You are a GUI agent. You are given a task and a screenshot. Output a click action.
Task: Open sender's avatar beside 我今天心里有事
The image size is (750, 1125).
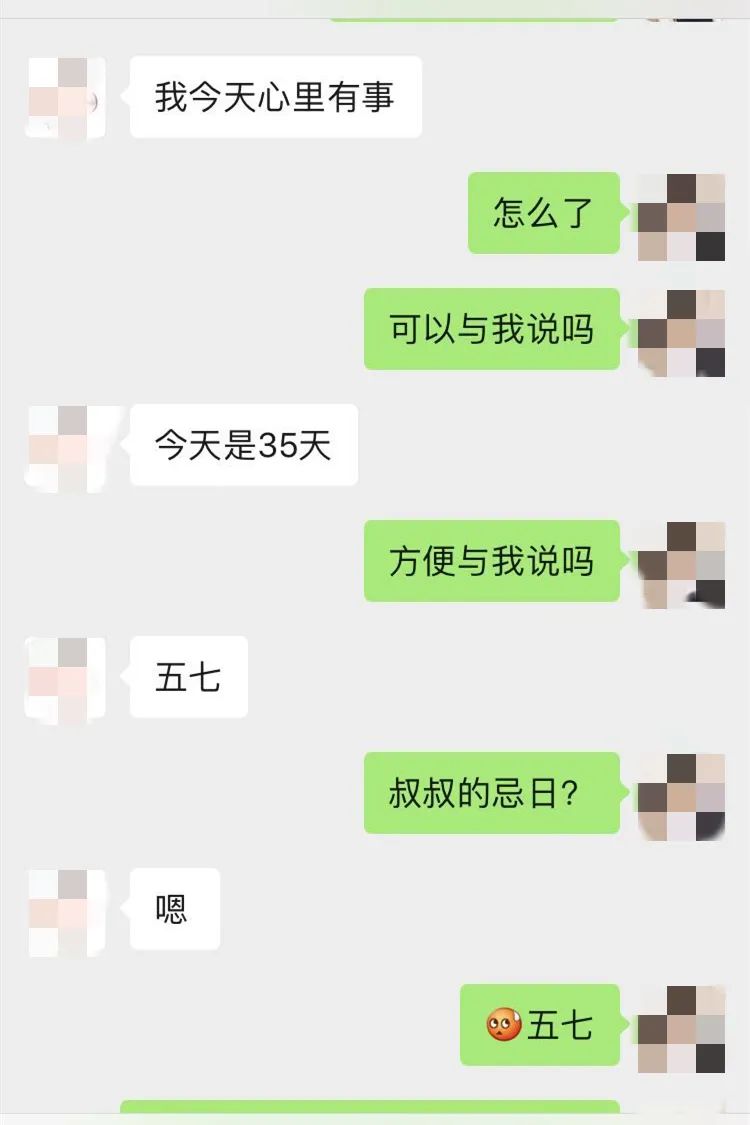[65, 98]
